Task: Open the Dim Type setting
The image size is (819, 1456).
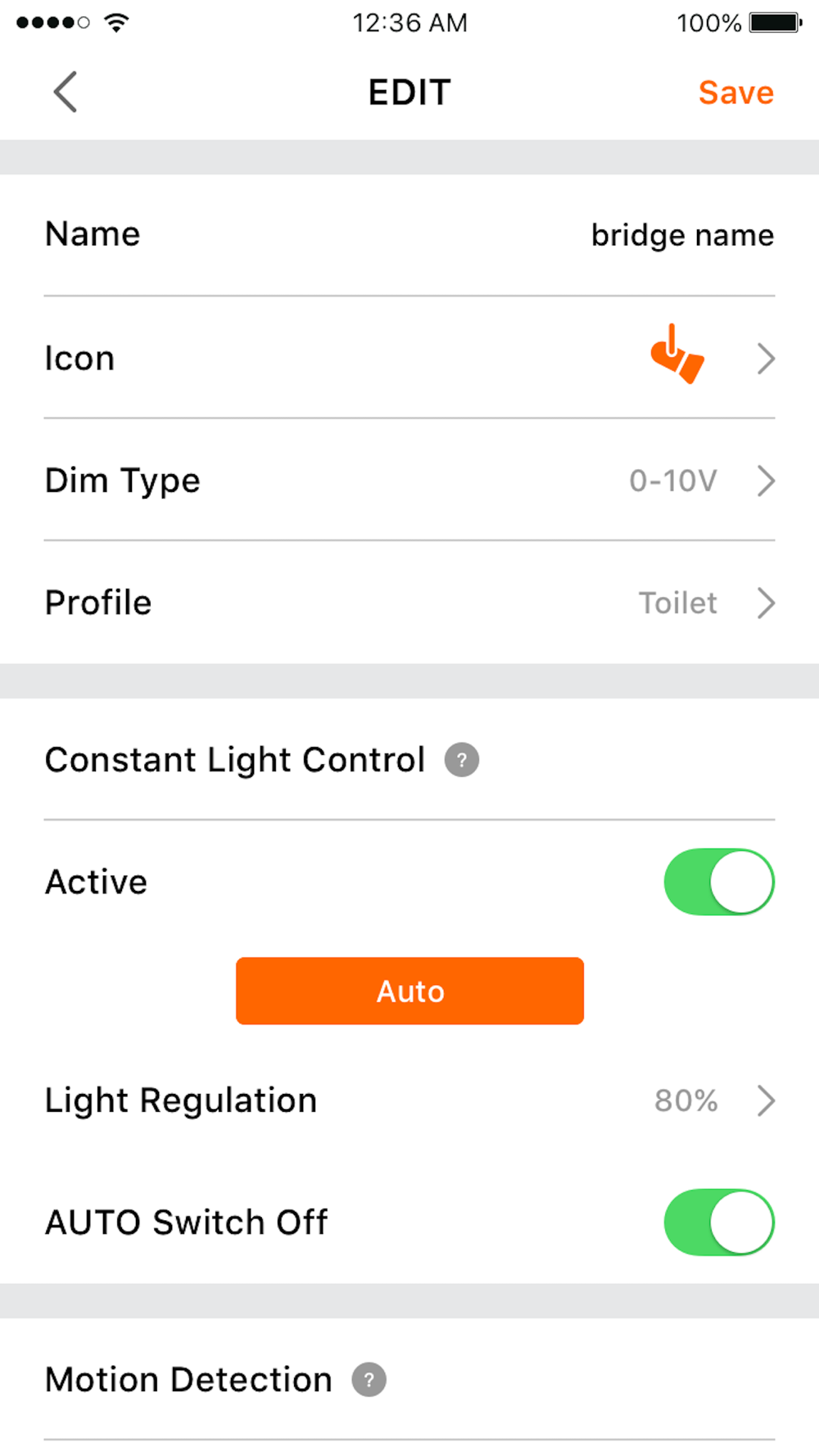Action: pyautogui.click(x=409, y=480)
